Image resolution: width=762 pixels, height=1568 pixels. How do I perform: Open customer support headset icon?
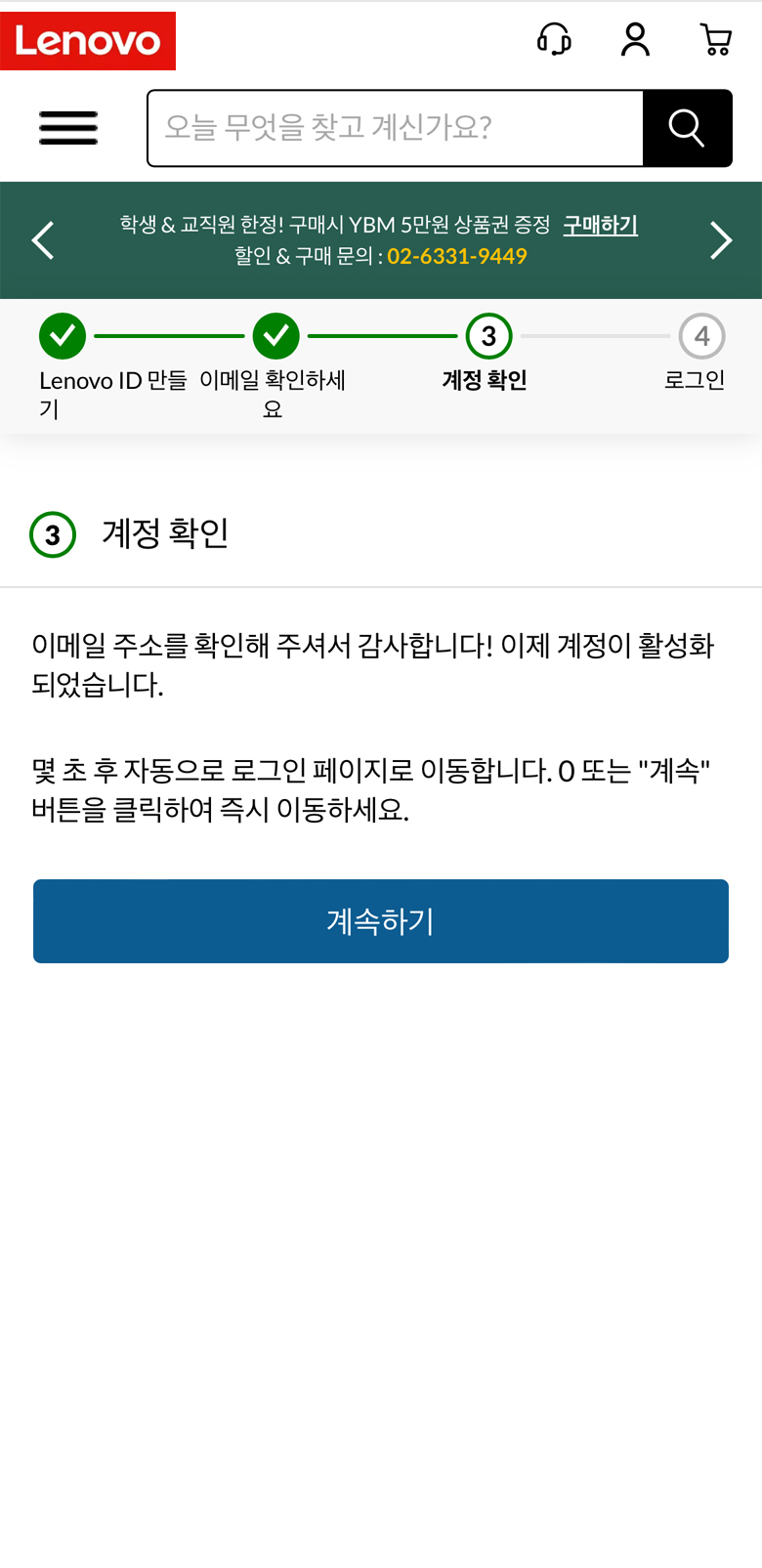(x=554, y=40)
